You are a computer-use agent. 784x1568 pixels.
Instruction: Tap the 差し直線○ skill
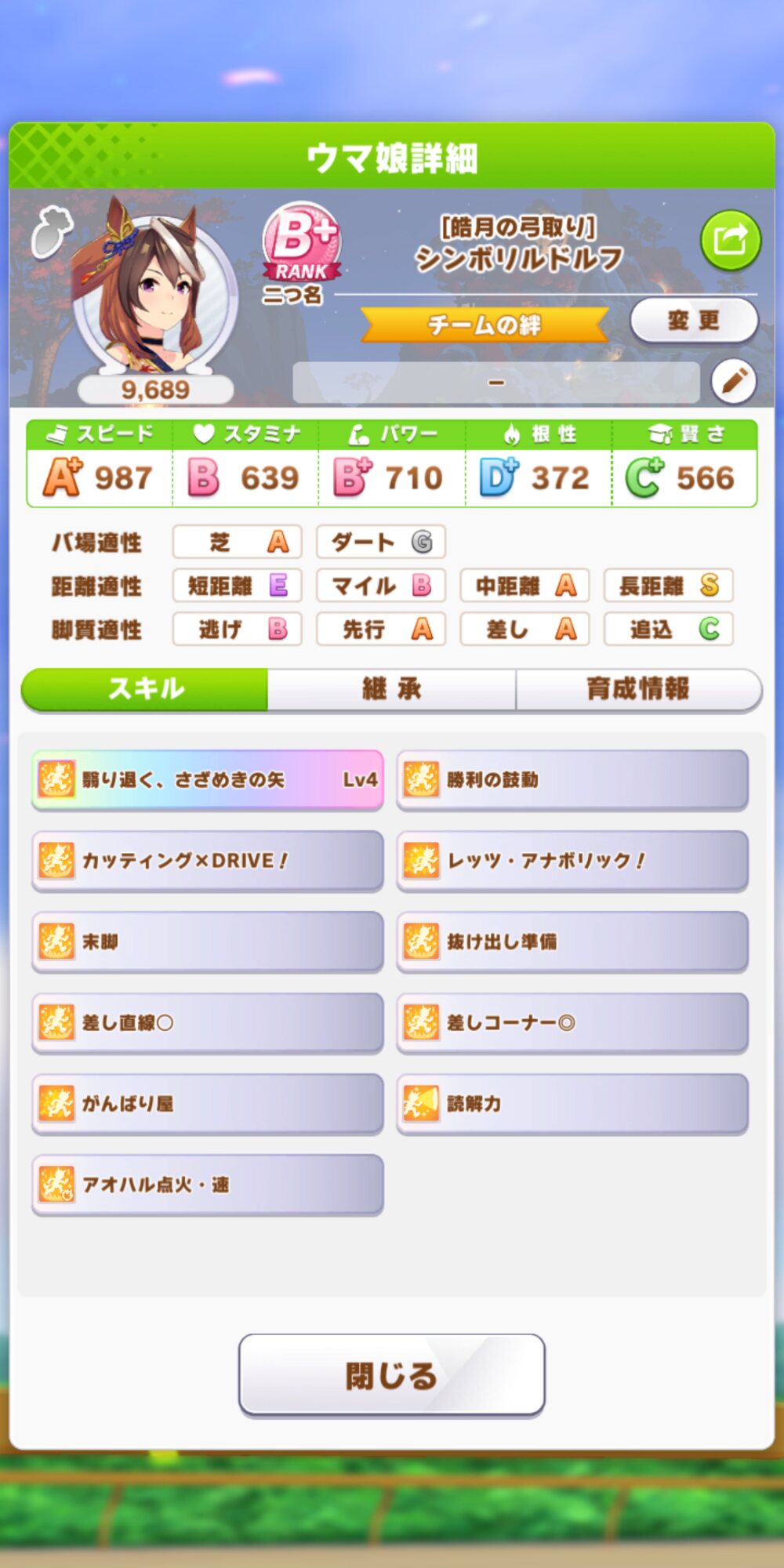pos(208,1022)
